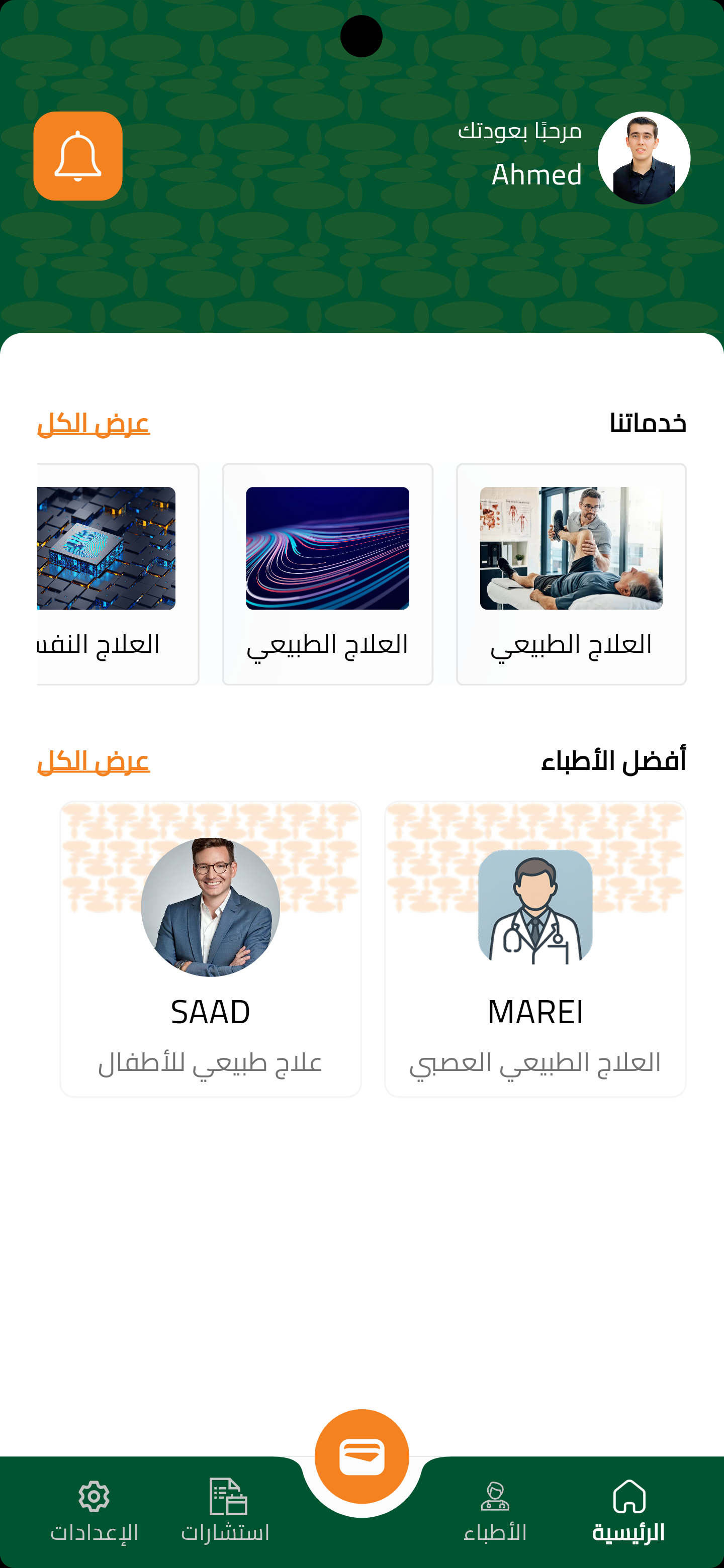Screen dimensions: 724x1568
Task: Tap عرض الكل next to خدماتنا
Action: point(93,423)
